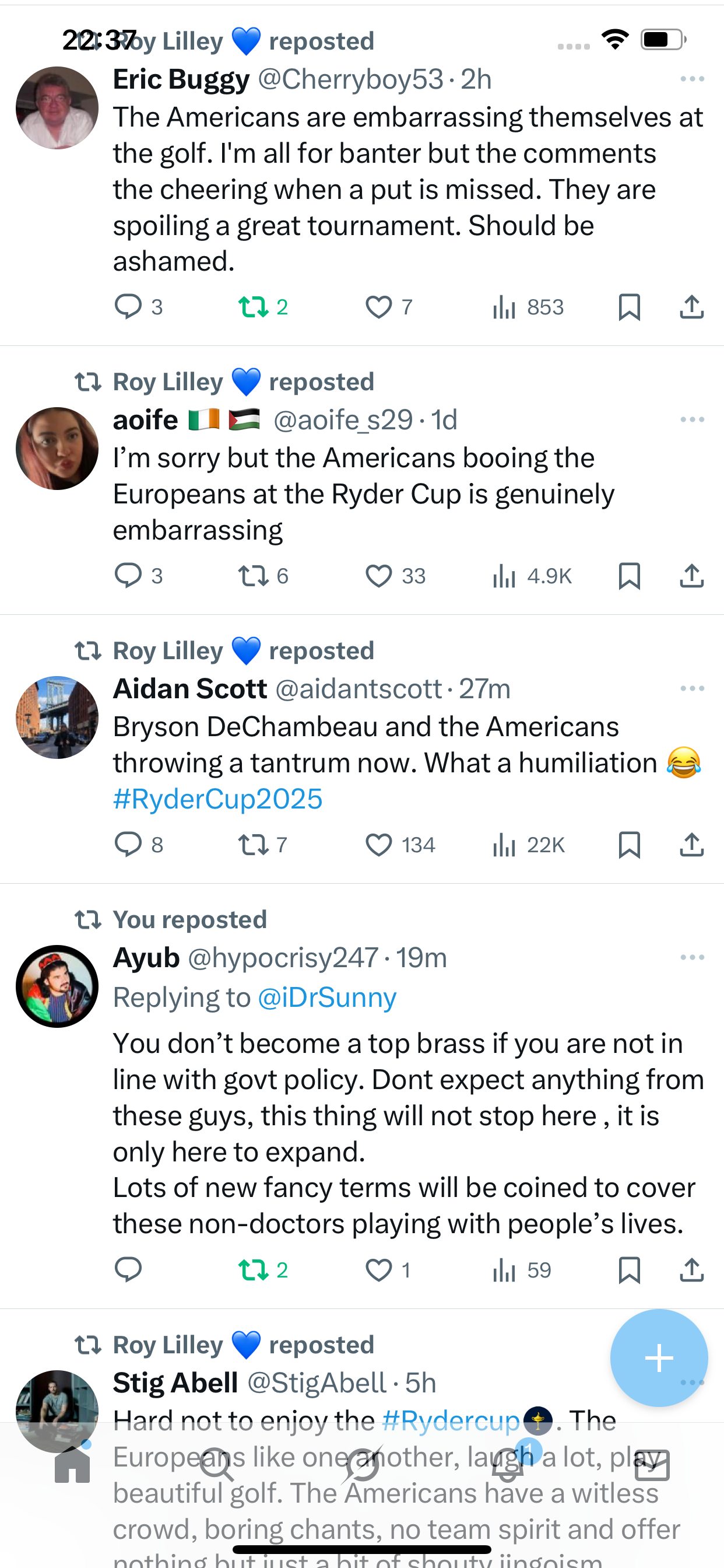Repost Aidan Scott's DeChambeau tweet
This screenshot has height=1568, width=724.
253,844
